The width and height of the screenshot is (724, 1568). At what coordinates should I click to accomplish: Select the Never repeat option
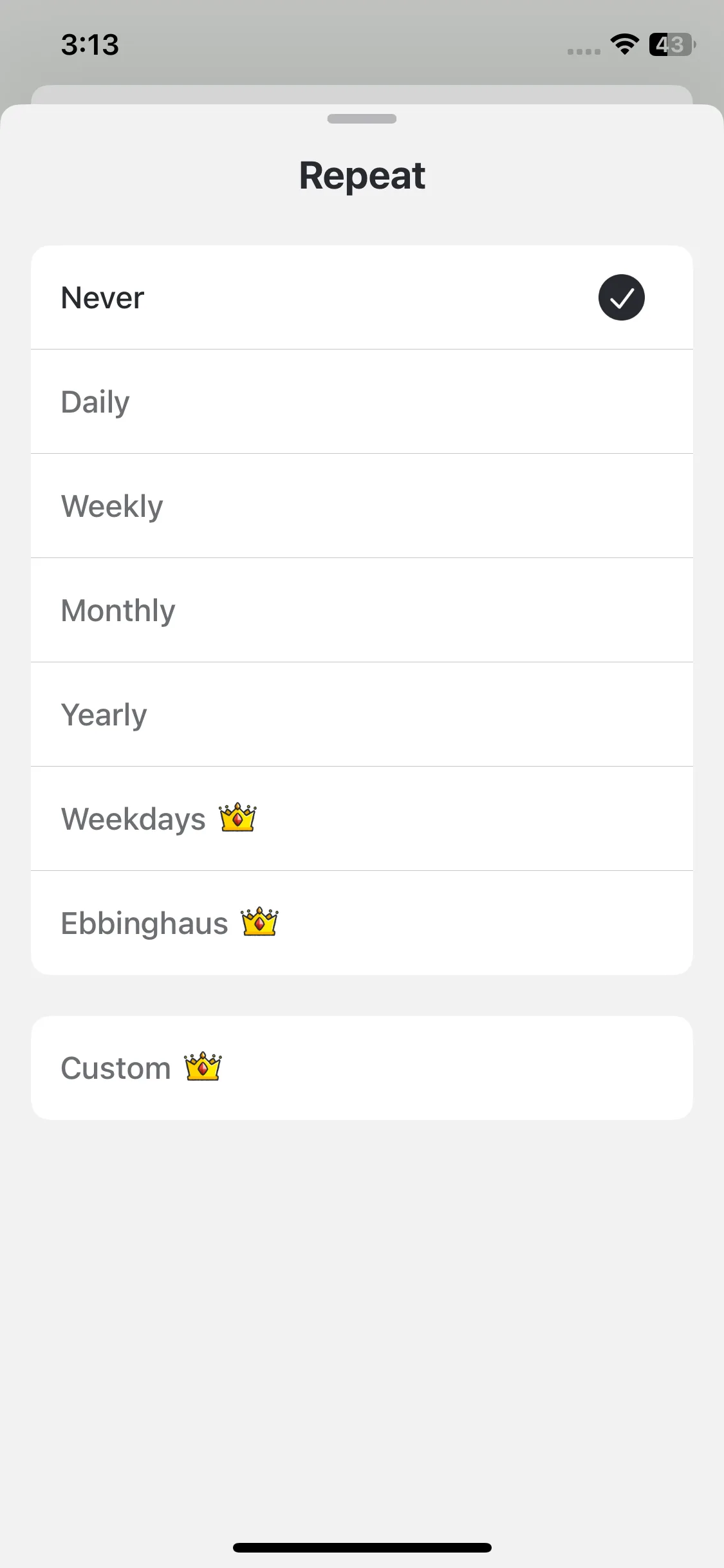[360, 297]
